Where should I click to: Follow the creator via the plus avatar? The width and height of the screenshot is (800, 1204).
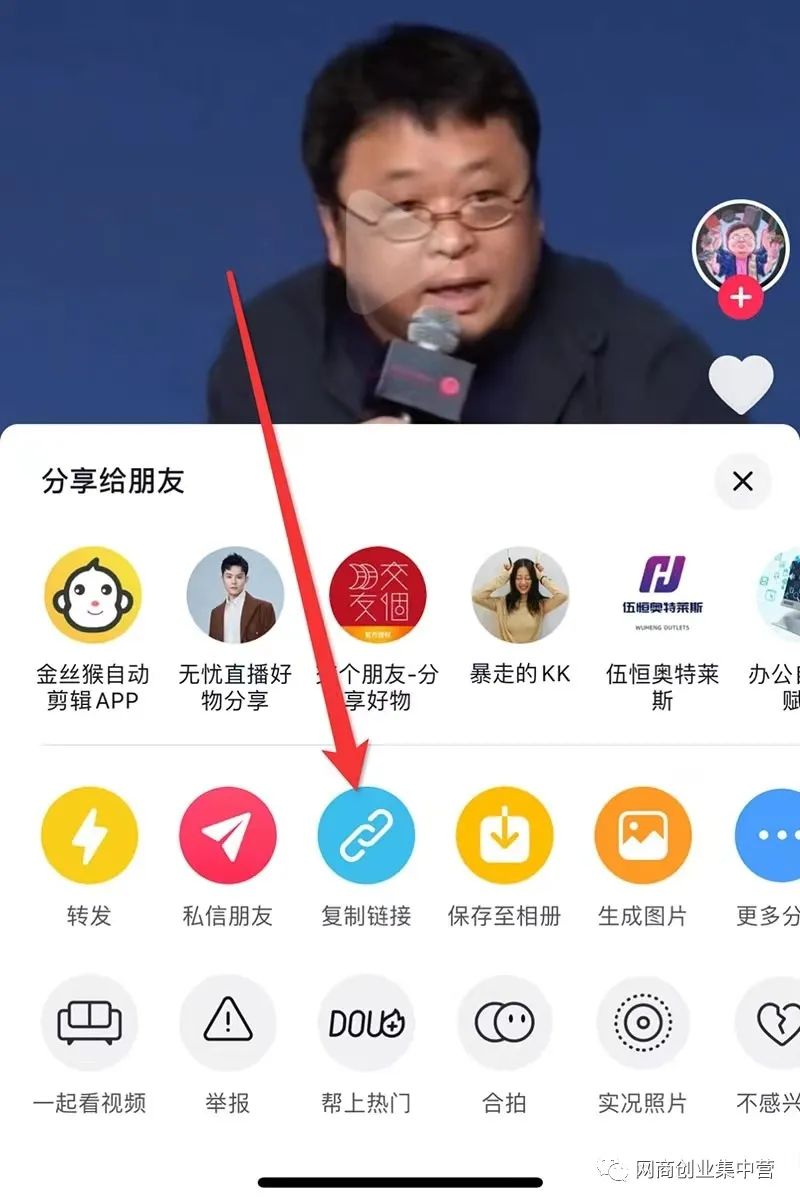click(x=741, y=298)
